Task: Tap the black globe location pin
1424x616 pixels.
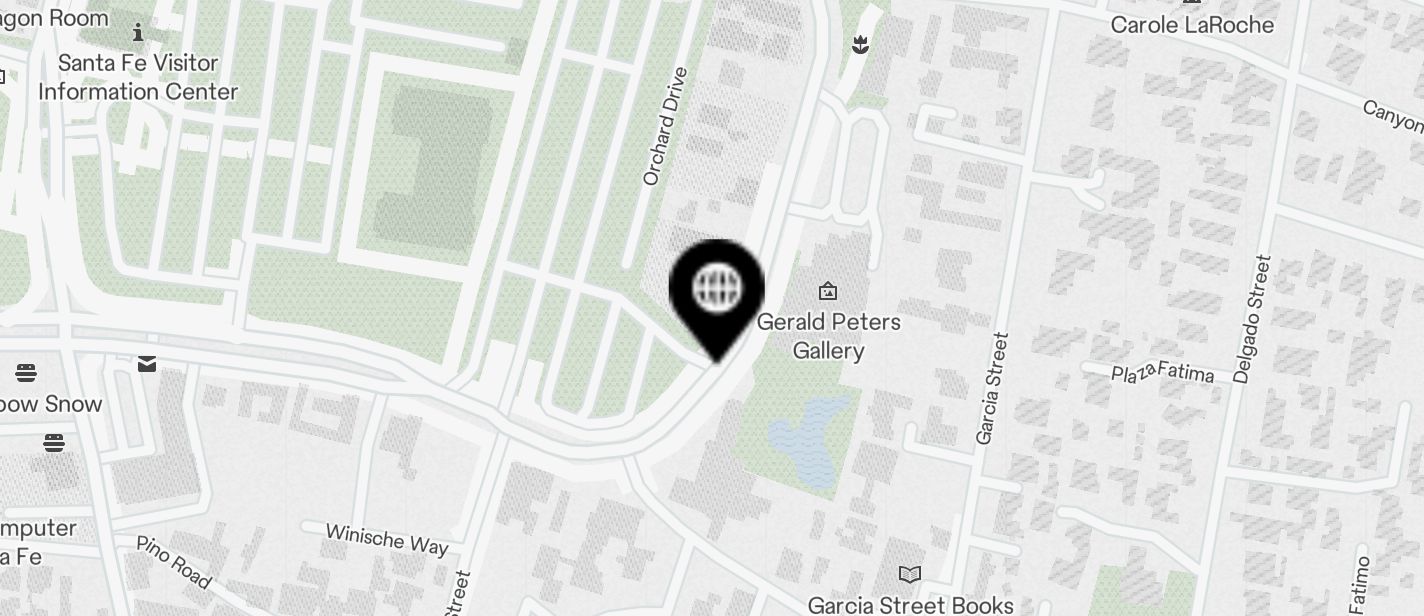Action: (x=718, y=290)
